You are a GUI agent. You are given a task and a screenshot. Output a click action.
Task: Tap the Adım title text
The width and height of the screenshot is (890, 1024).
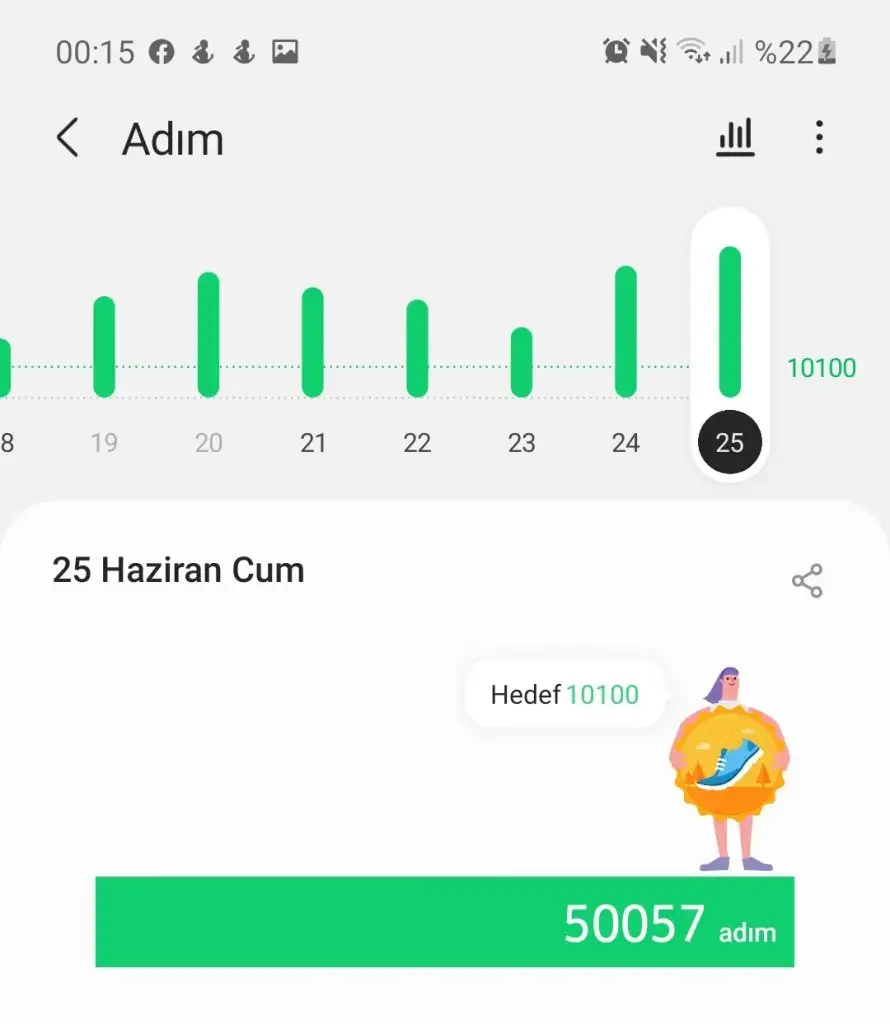pyautogui.click(x=172, y=139)
